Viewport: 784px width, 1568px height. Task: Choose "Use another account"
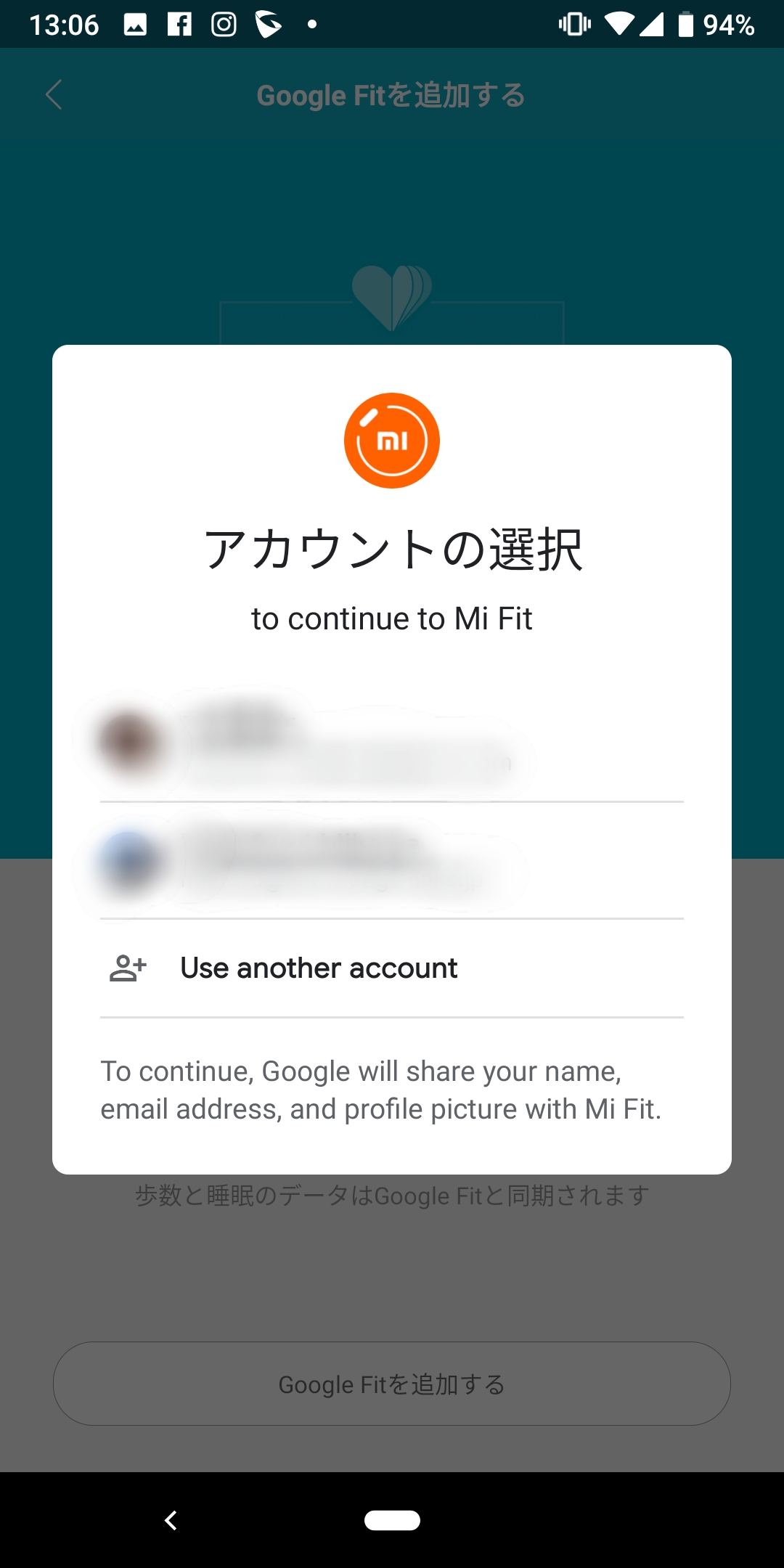click(392, 968)
